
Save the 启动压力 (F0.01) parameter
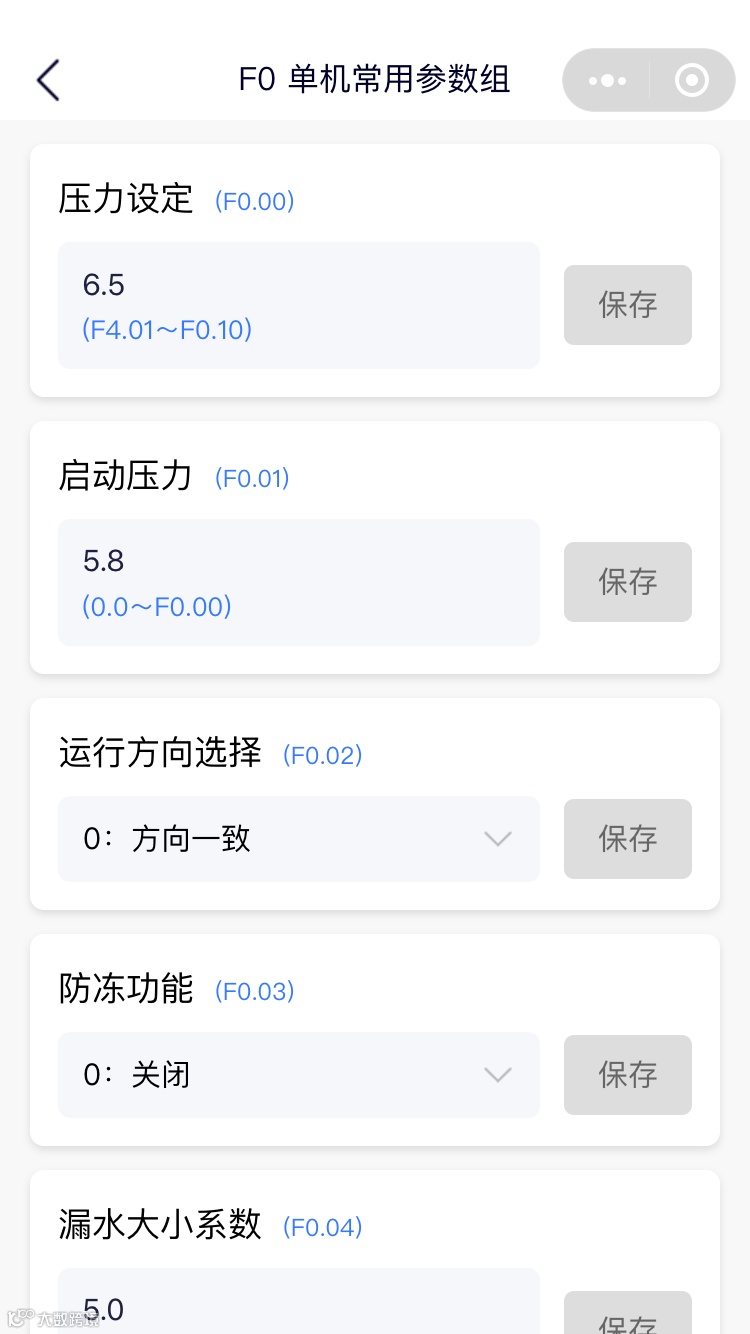627,581
